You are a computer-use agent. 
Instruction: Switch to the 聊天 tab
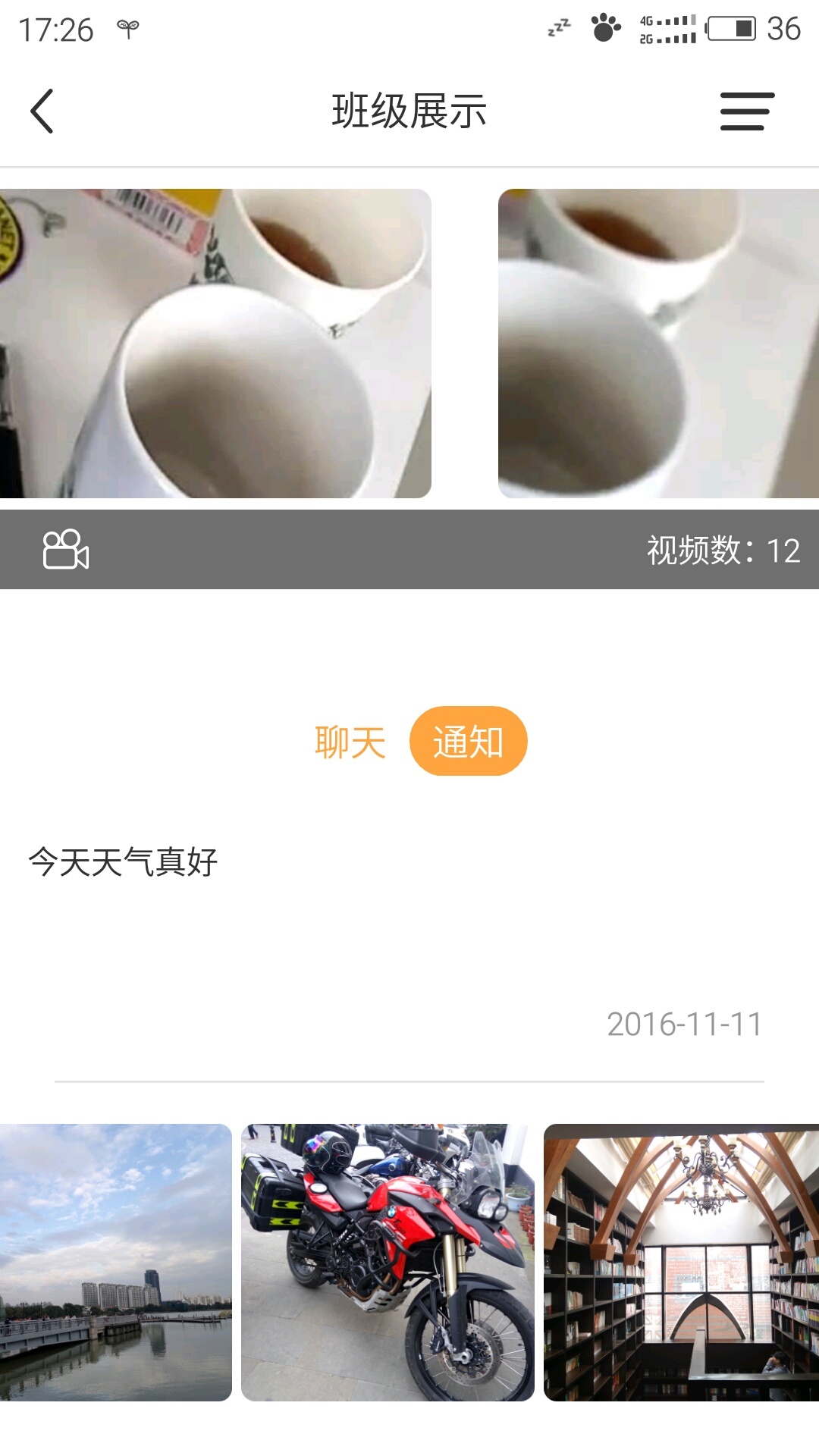coord(350,741)
